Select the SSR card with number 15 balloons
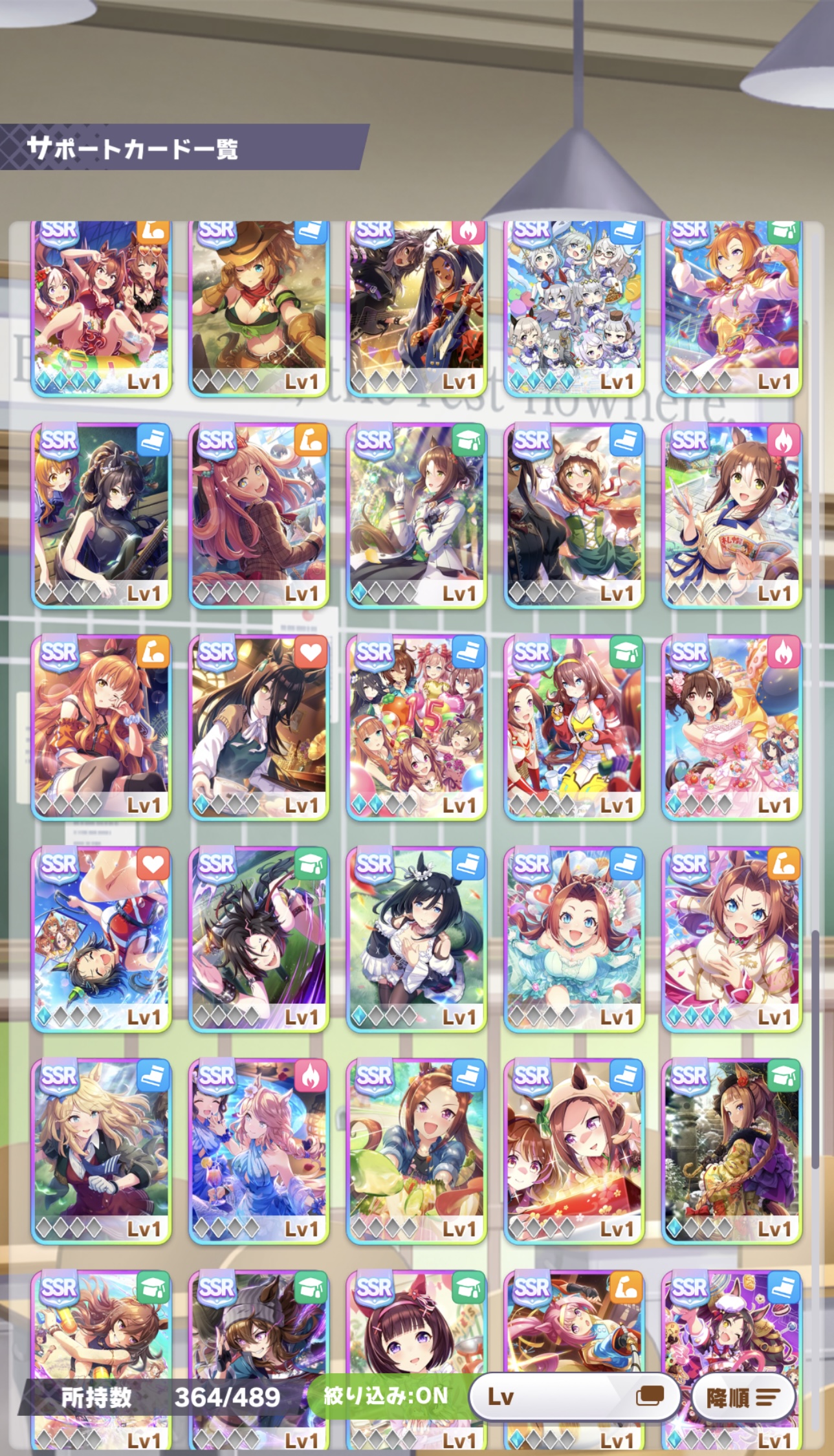The height and width of the screenshot is (1456, 834). (416, 727)
